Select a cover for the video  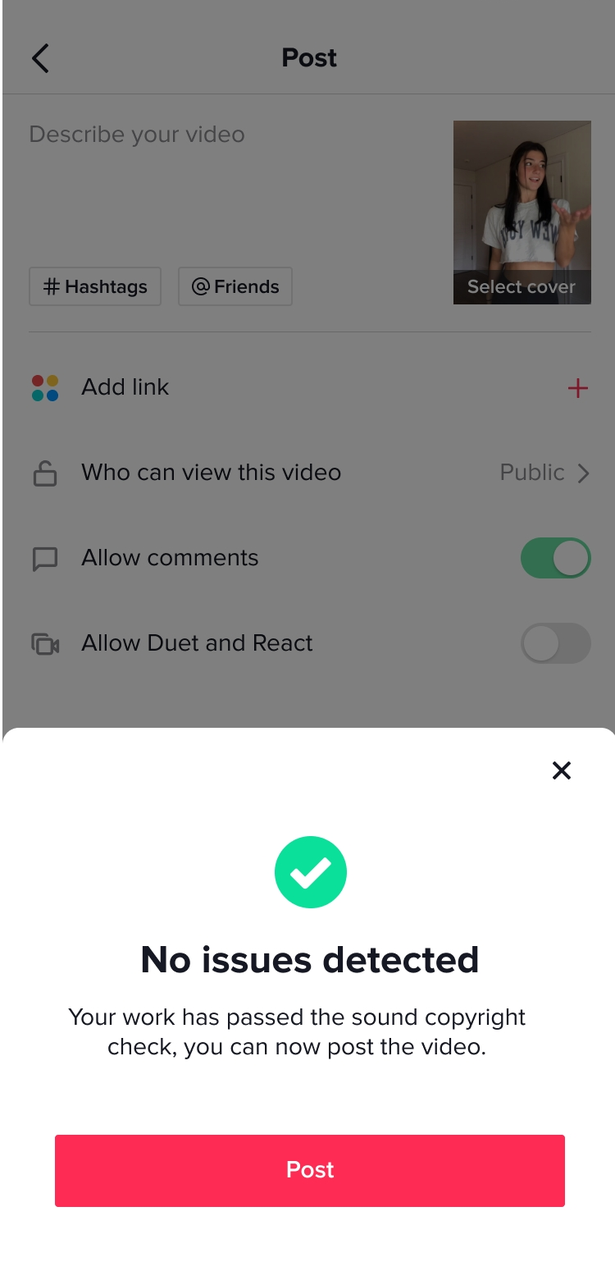pos(521,287)
